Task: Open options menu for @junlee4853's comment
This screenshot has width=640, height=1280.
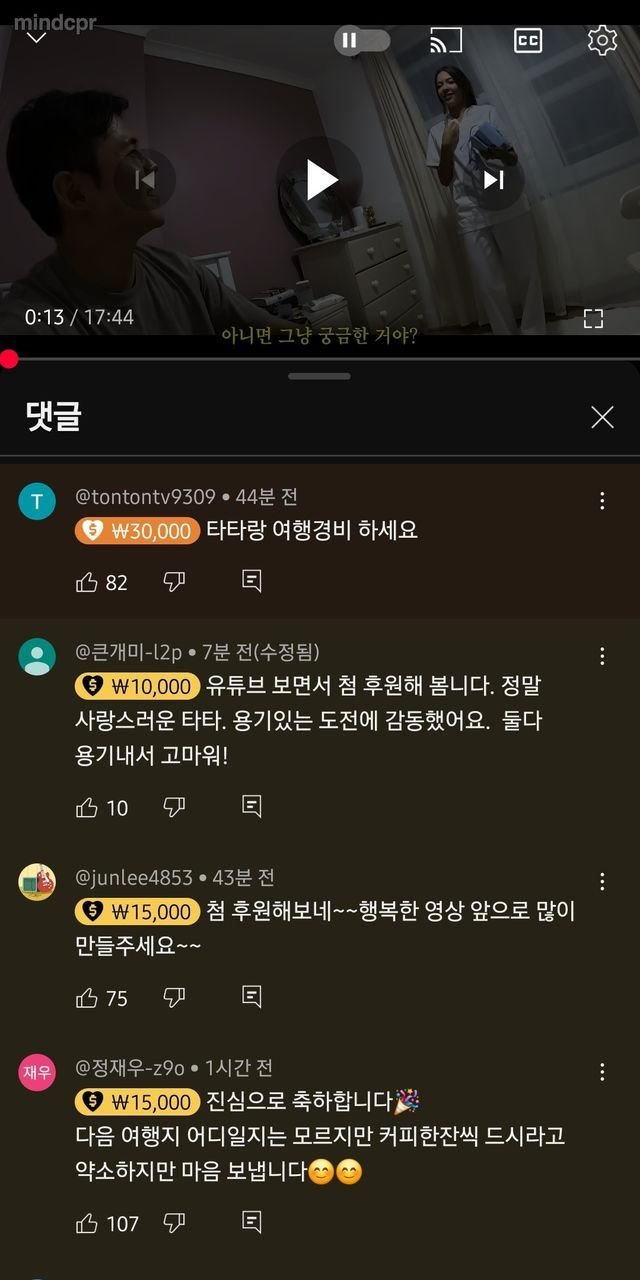Action: tap(602, 881)
